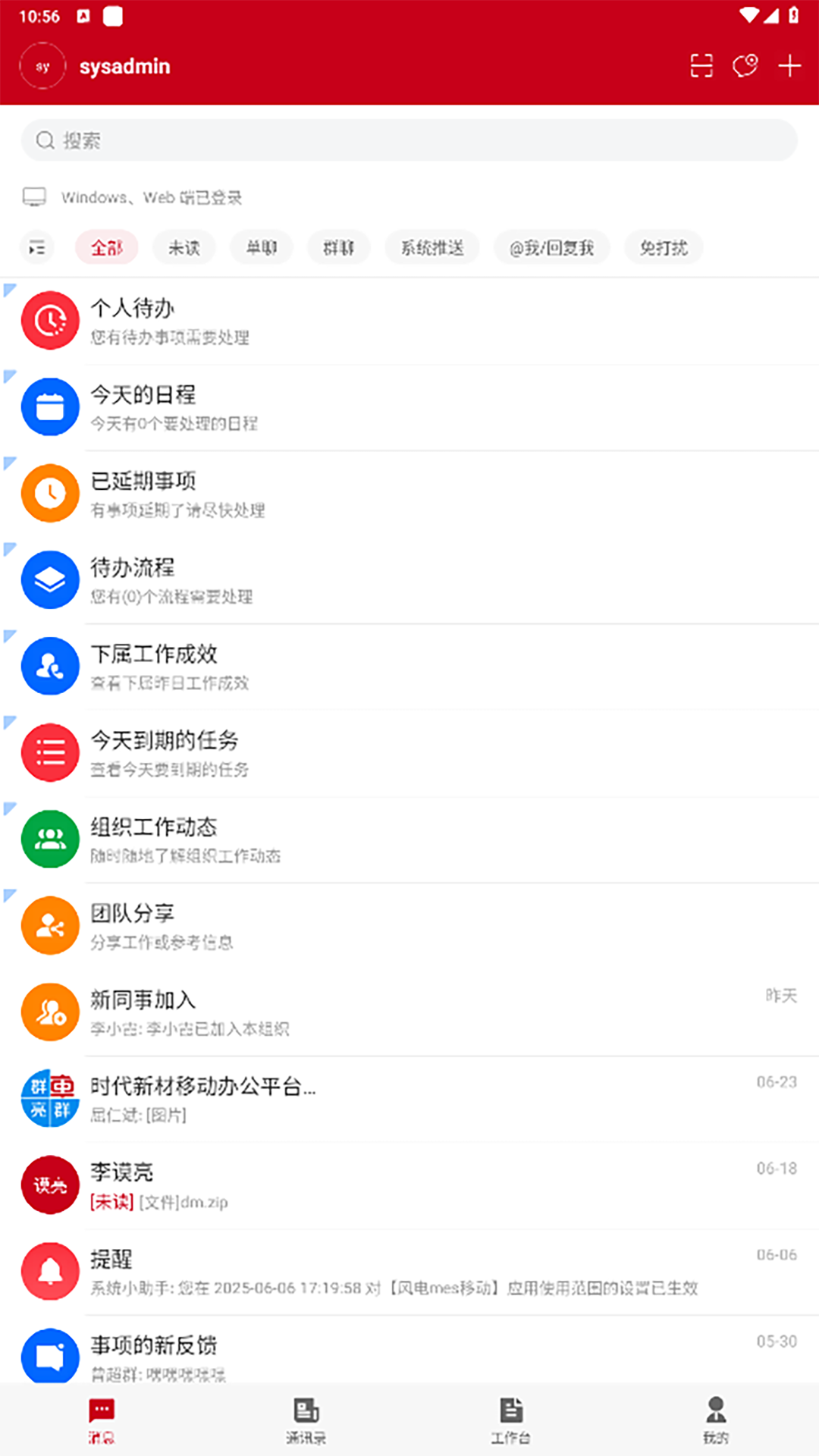
Task: Filter by 系统推送
Action: coord(432,248)
